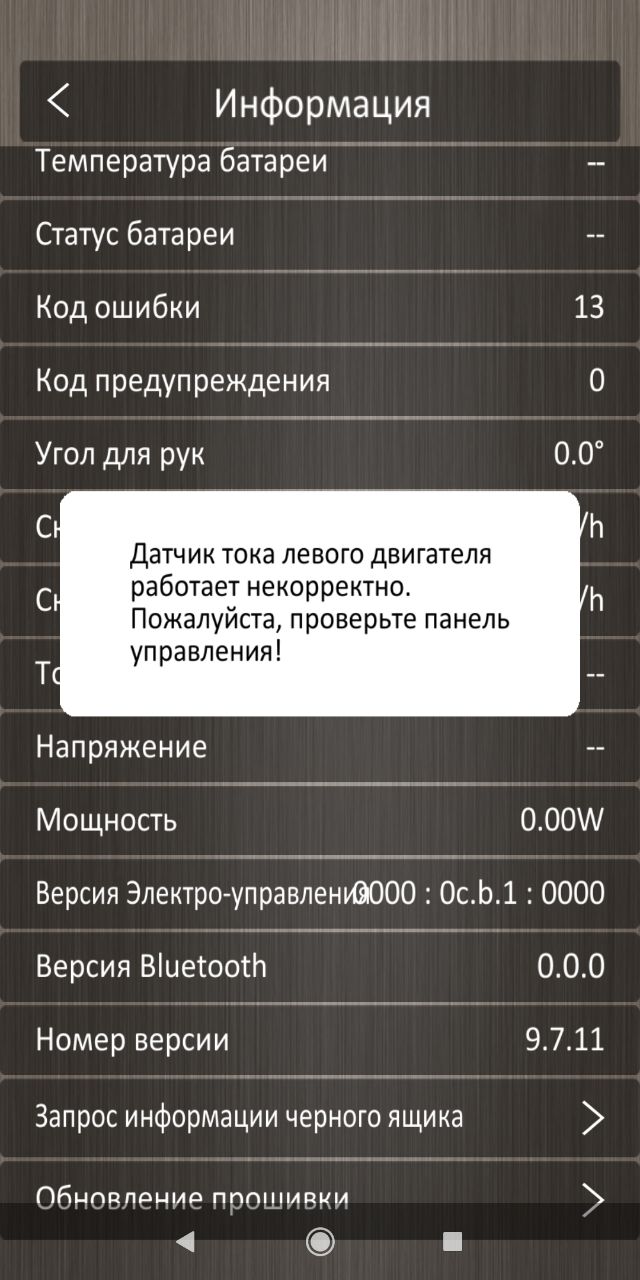The height and width of the screenshot is (1280, 640).
Task: Open Запрос информации черного ящика
Action: click(x=320, y=1117)
